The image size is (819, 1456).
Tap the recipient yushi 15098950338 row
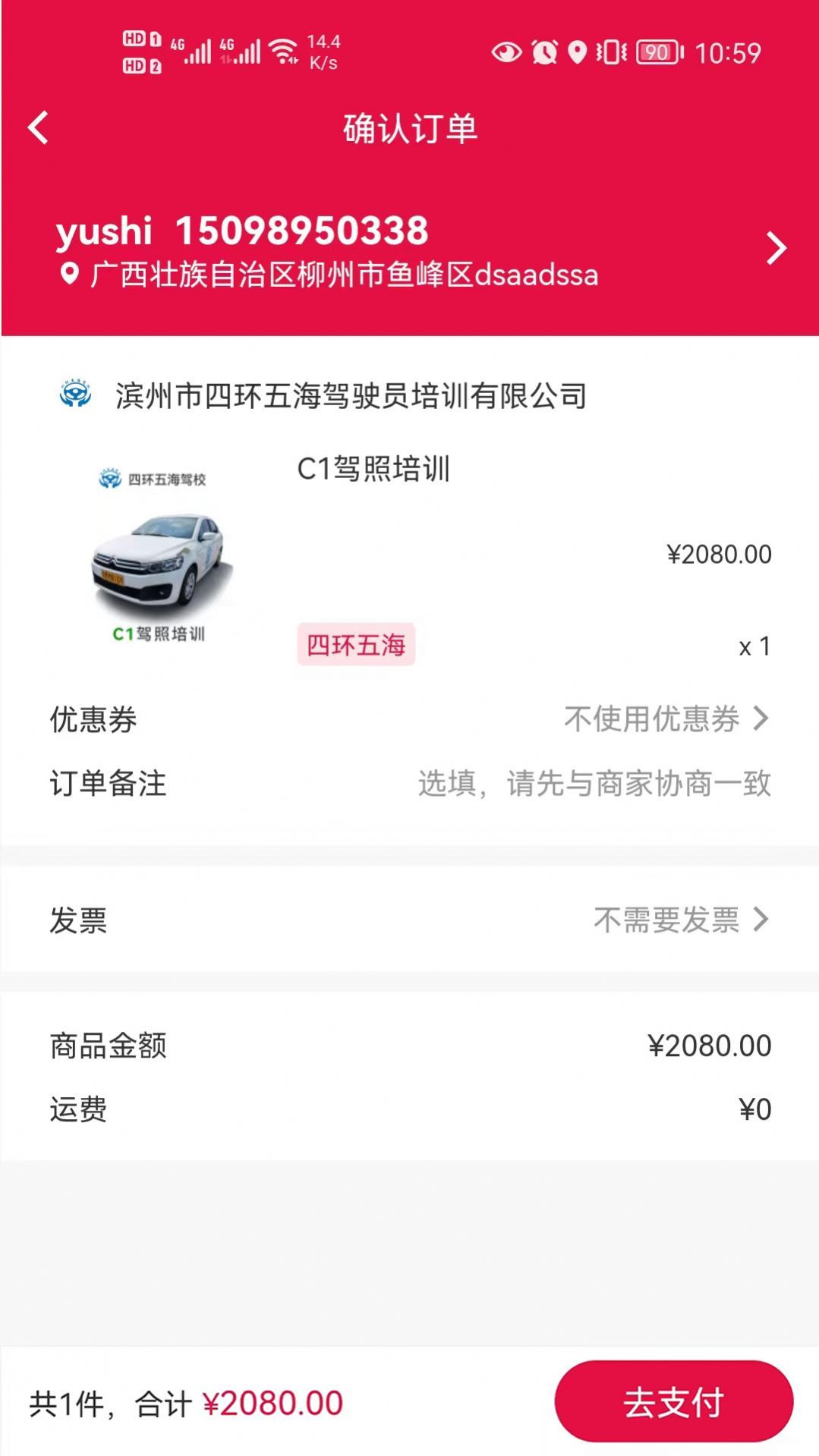pyautogui.click(x=243, y=231)
